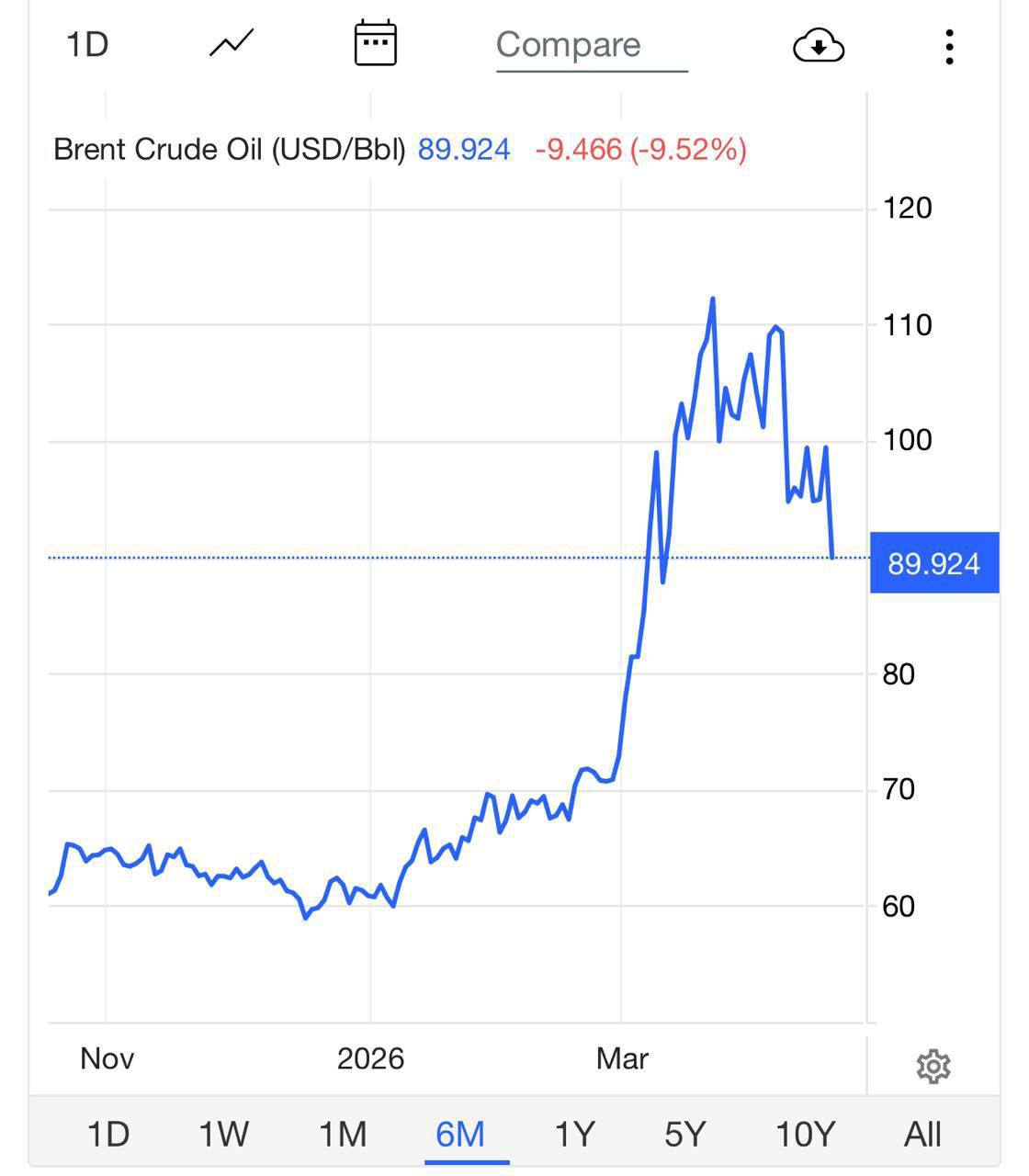Select the 1D time range tab
The image size is (1029, 1176).
(x=107, y=1134)
